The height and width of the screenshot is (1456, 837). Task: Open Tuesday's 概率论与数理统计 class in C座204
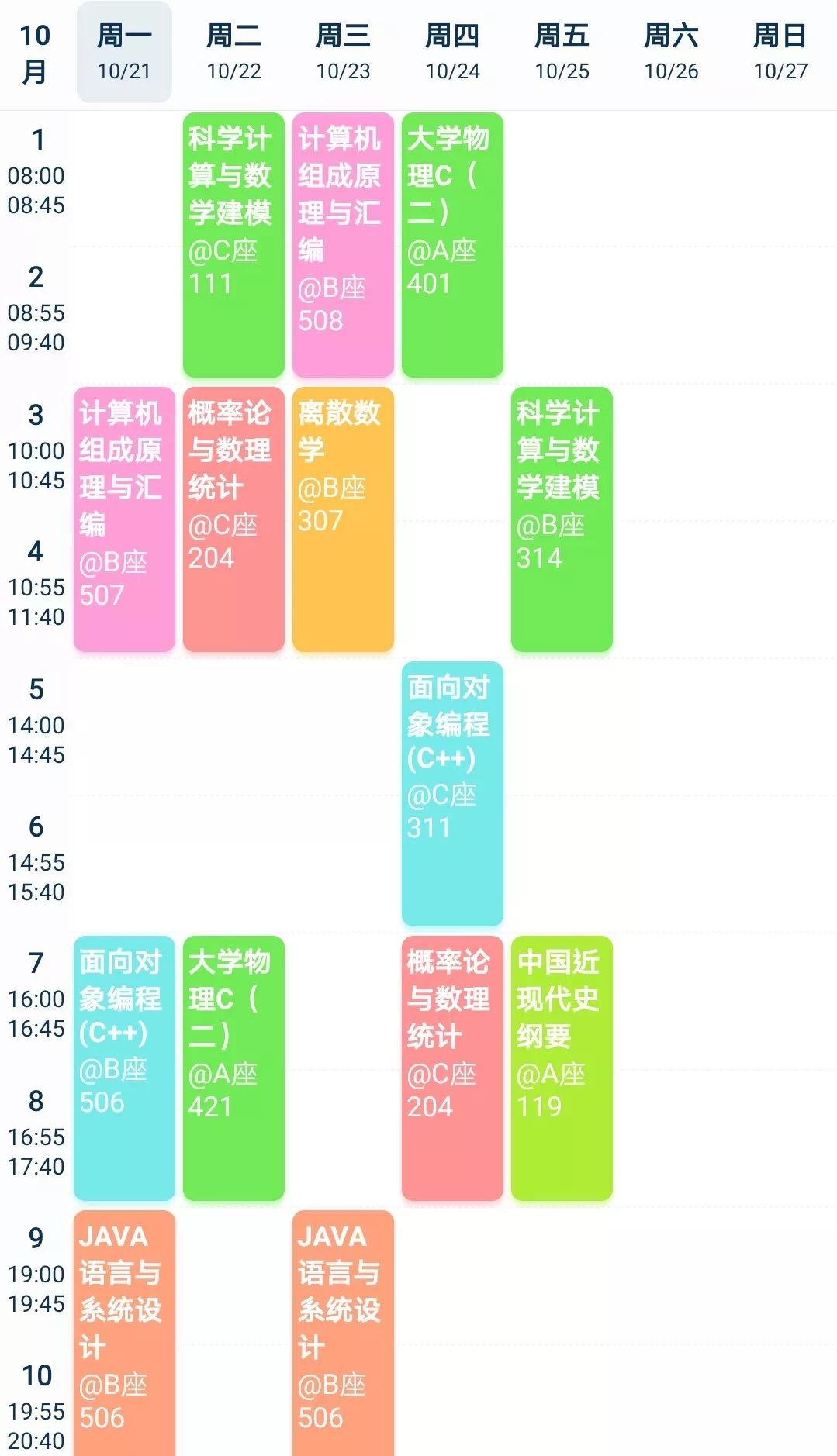point(233,519)
